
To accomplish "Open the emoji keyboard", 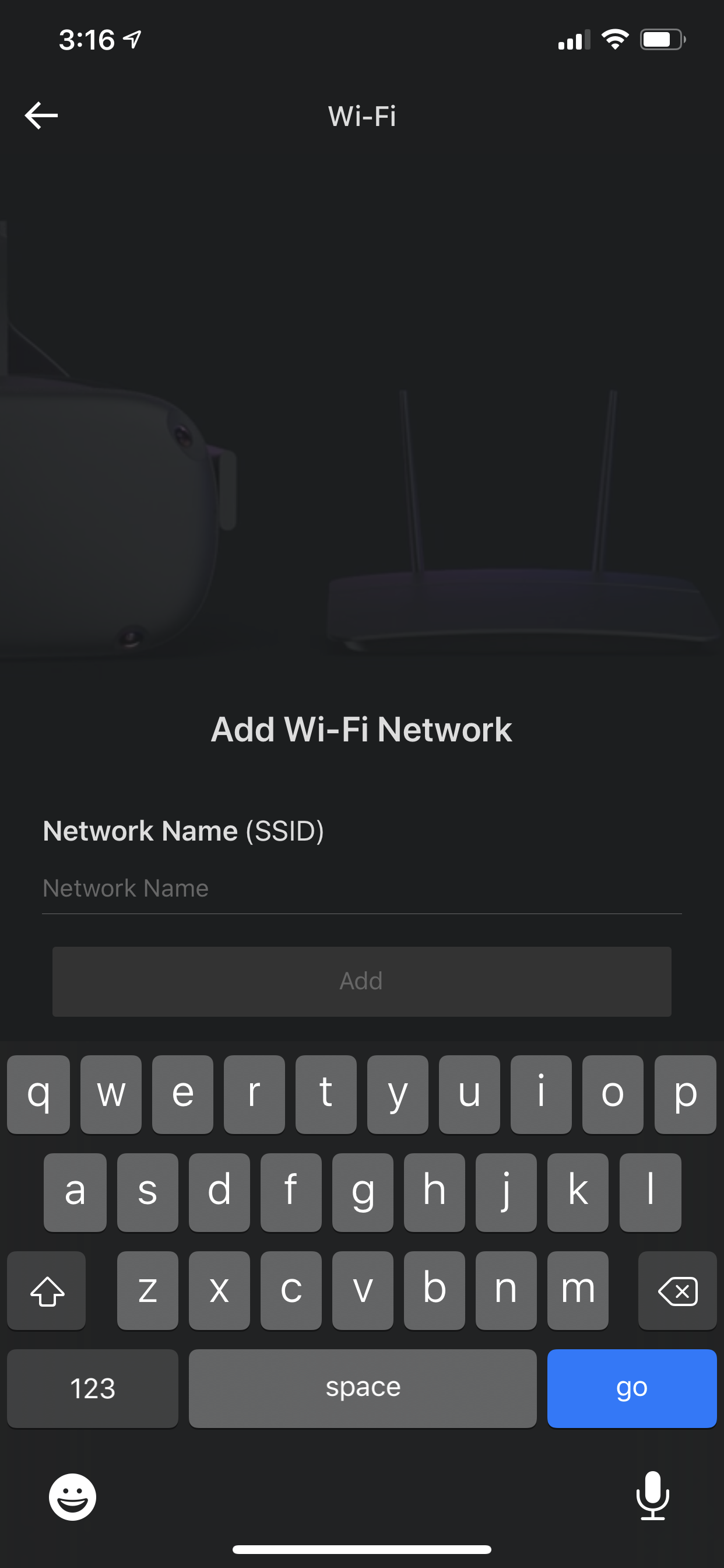I will [x=72, y=1497].
